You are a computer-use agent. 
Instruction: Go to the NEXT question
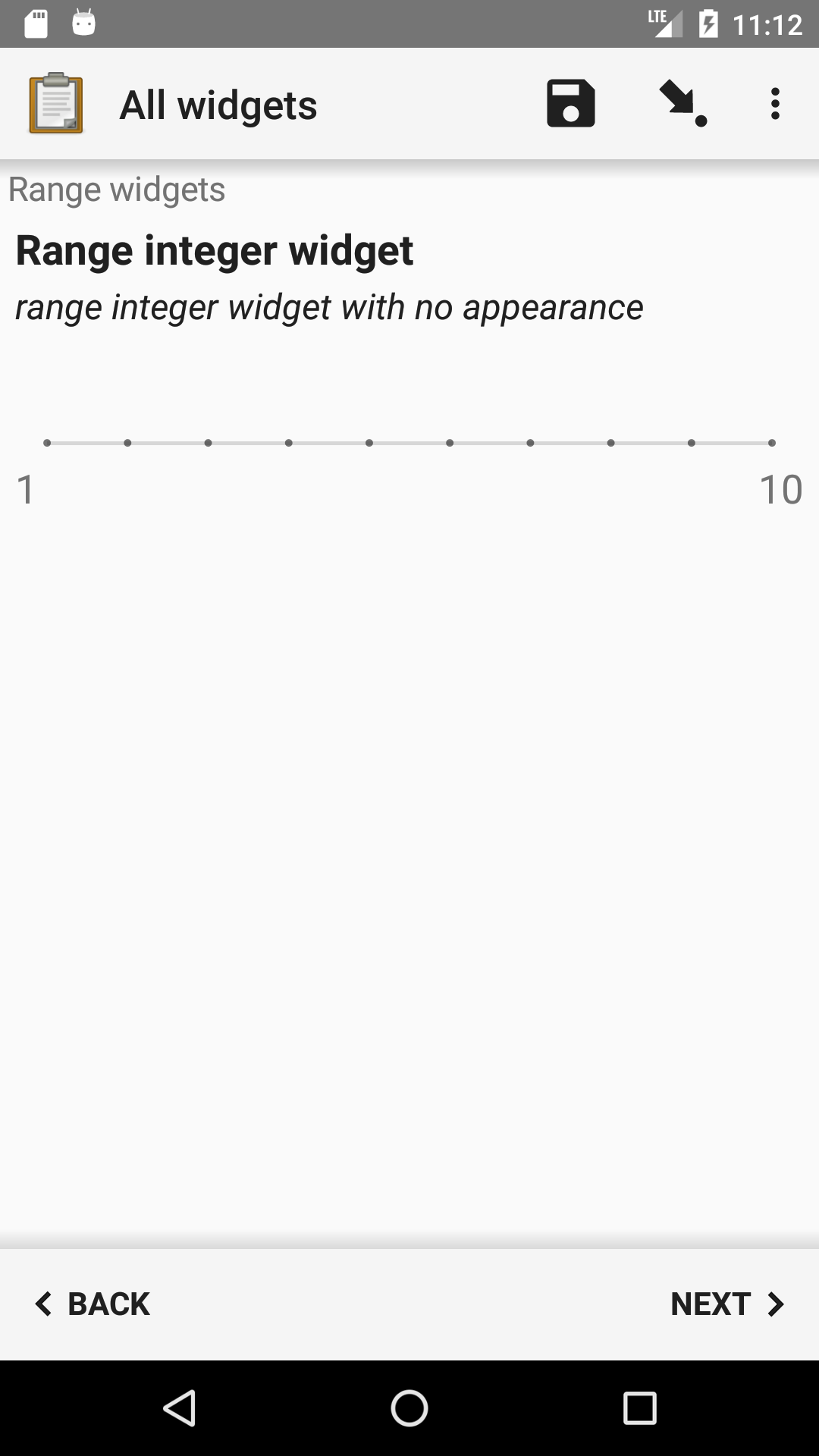pos(711,1304)
